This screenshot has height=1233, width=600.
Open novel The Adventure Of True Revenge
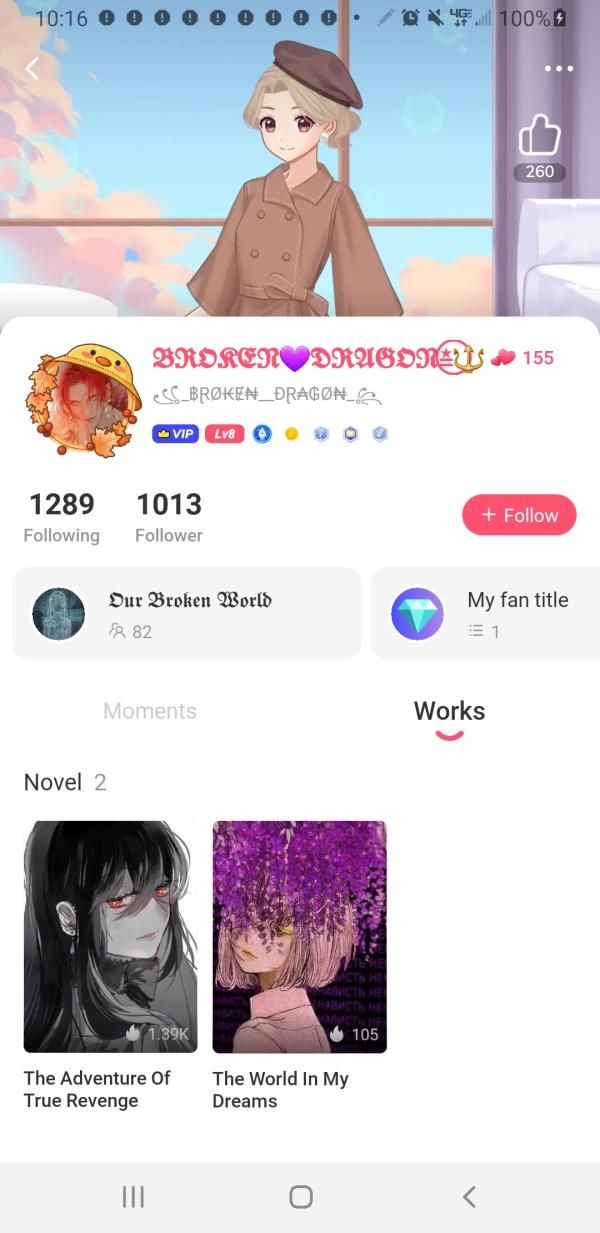110,937
